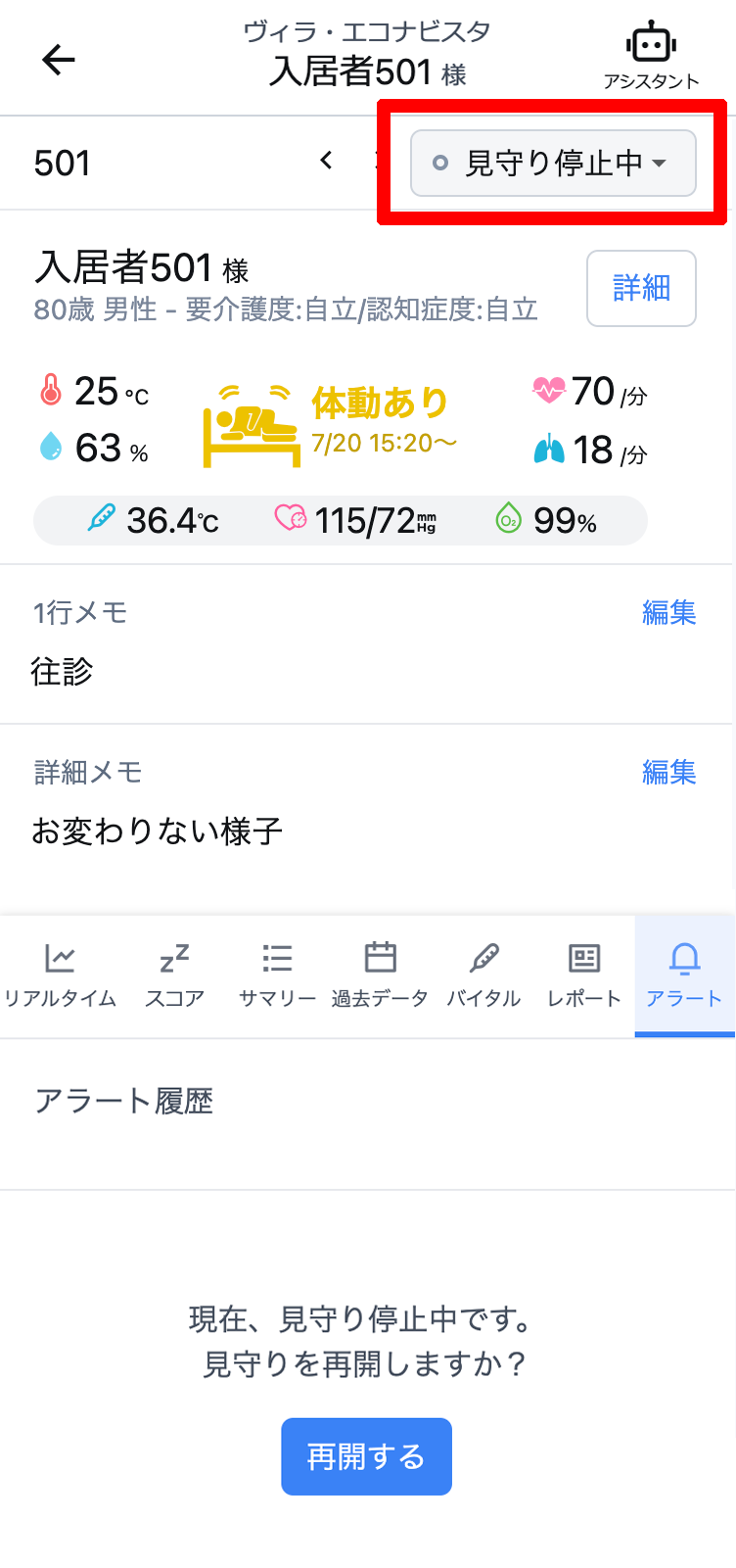Switch to the サマリー tab
The width and height of the screenshot is (736, 1568).
(278, 975)
